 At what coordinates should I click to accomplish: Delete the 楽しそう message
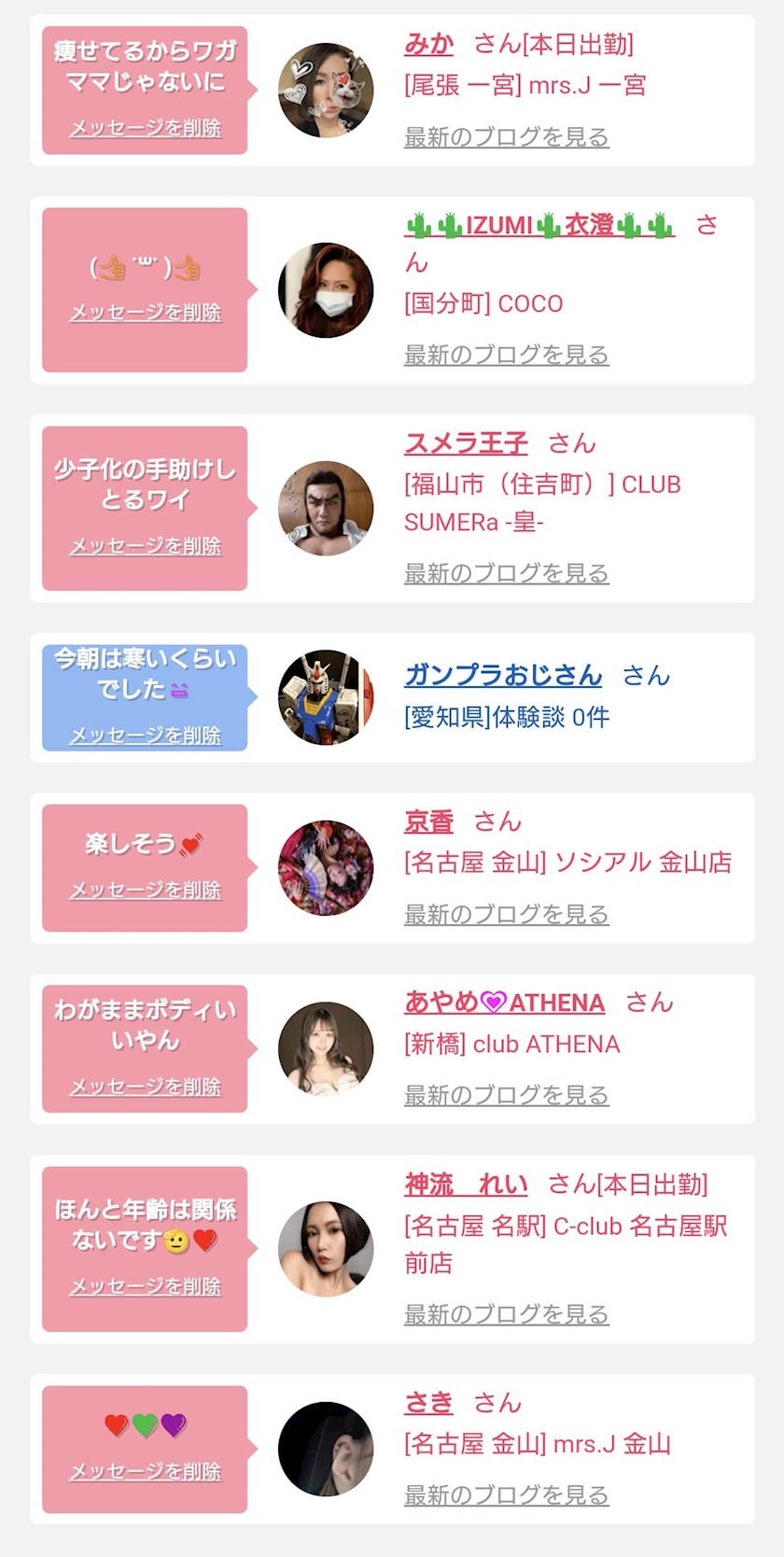tap(145, 891)
